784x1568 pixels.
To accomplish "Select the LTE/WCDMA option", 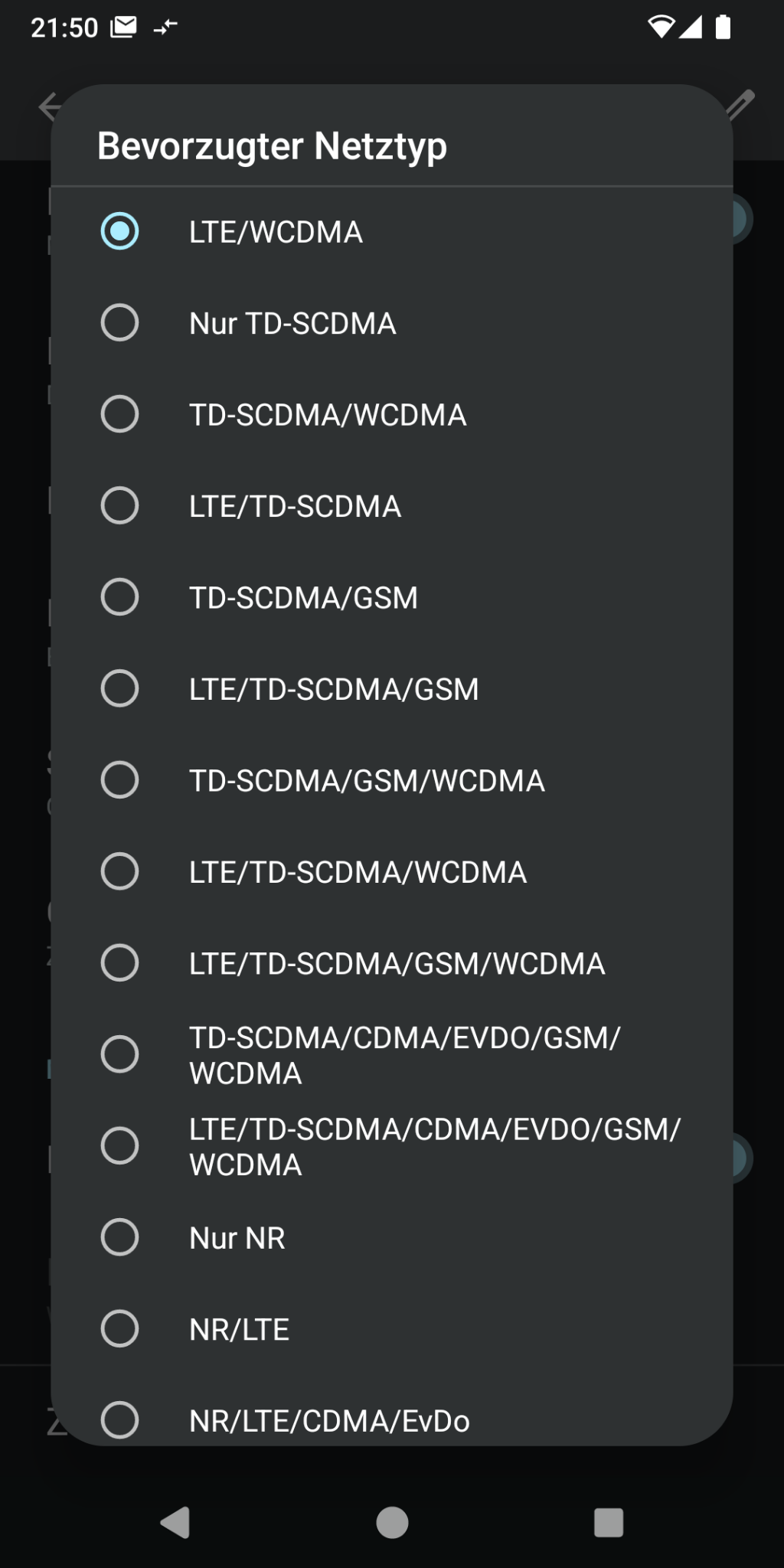I will pyautogui.click(x=392, y=232).
